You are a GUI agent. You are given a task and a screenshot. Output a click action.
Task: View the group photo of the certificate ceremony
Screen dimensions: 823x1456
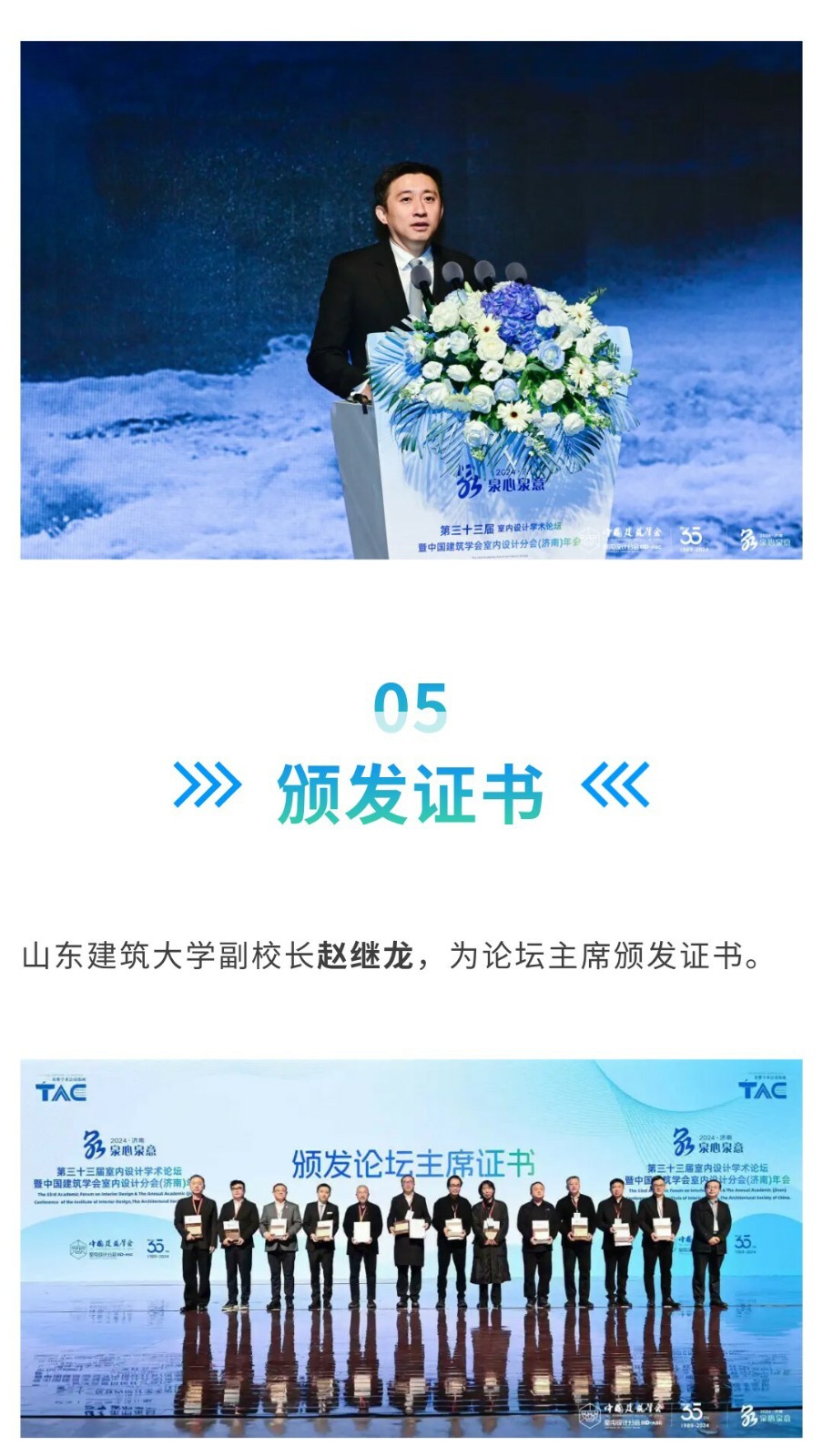[x=411, y=1248]
